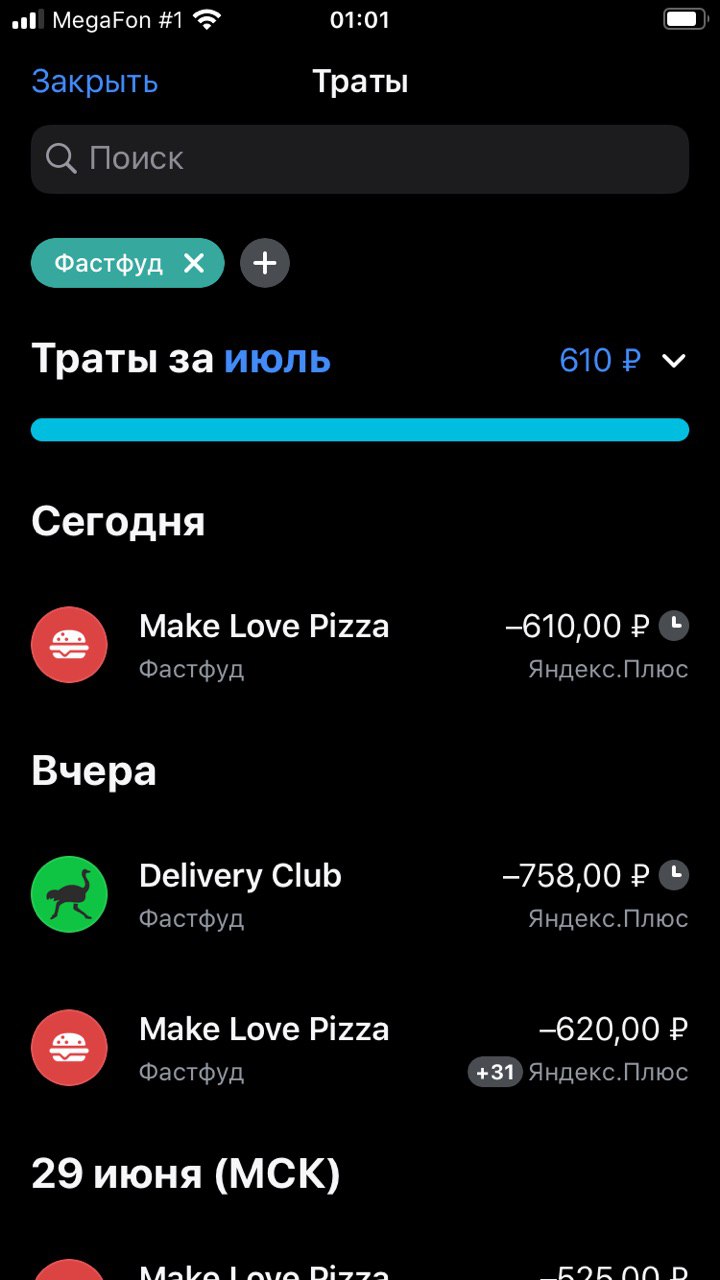Close the spending screen via Закрыть

coord(95,81)
